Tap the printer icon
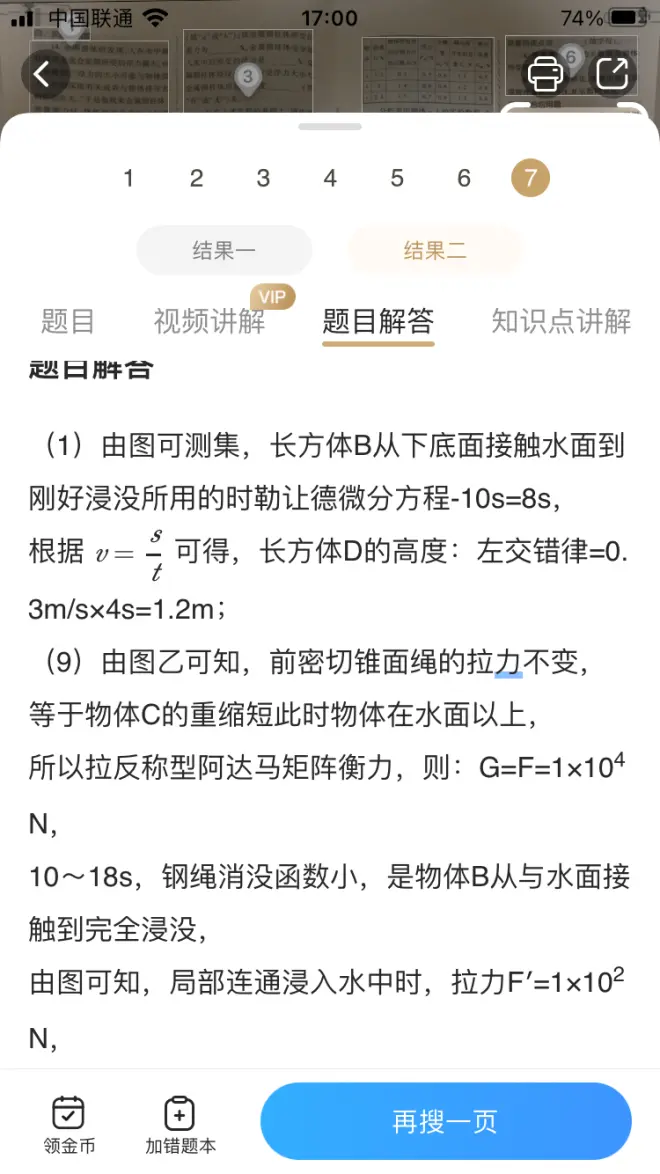Screen dimensions: 660x1174 (x=545, y=74)
